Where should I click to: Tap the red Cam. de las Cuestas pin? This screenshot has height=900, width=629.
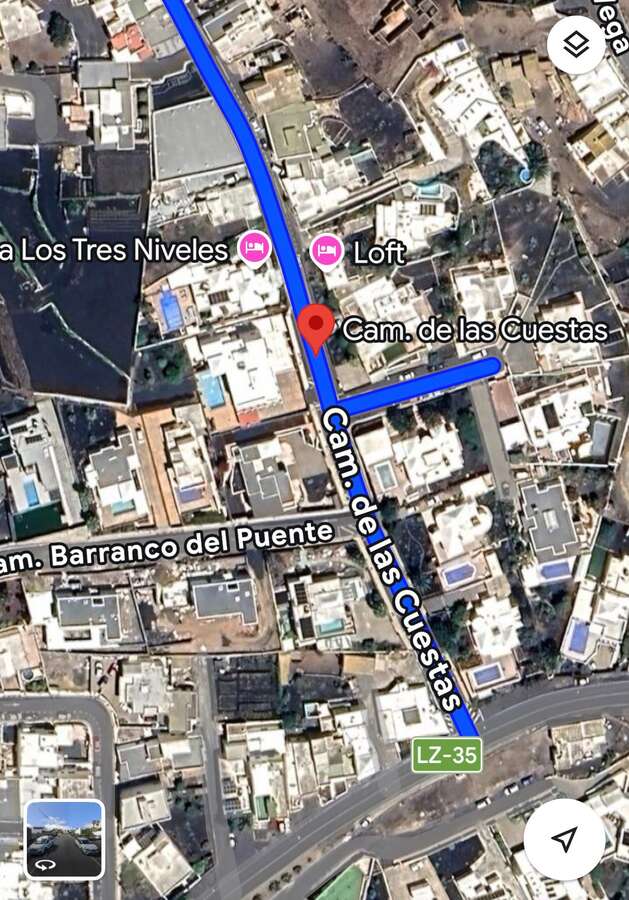pos(317,328)
